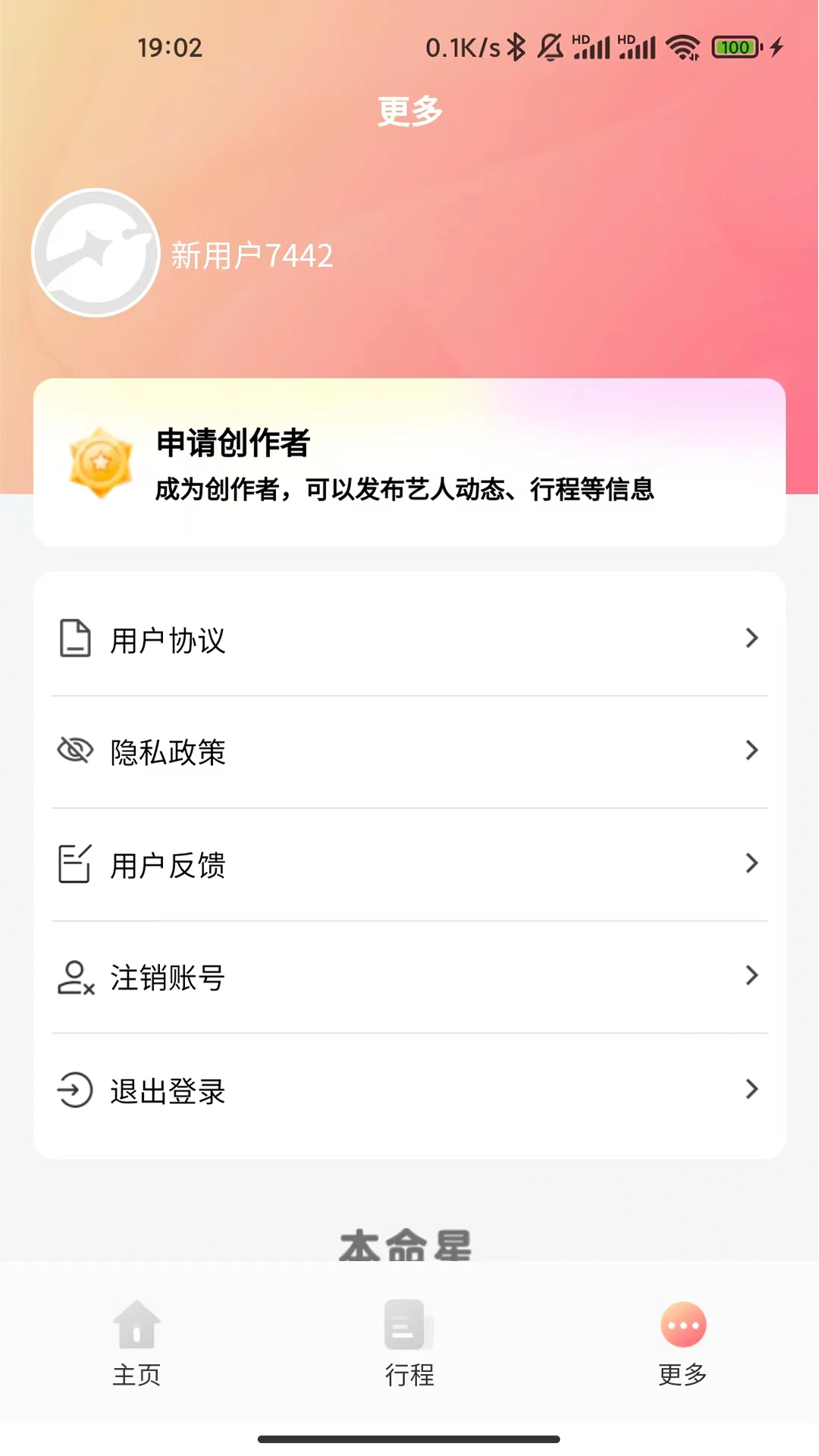Viewport: 819px width, 1456px height.
Task: Open 用户反馈
Action: [409, 864]
